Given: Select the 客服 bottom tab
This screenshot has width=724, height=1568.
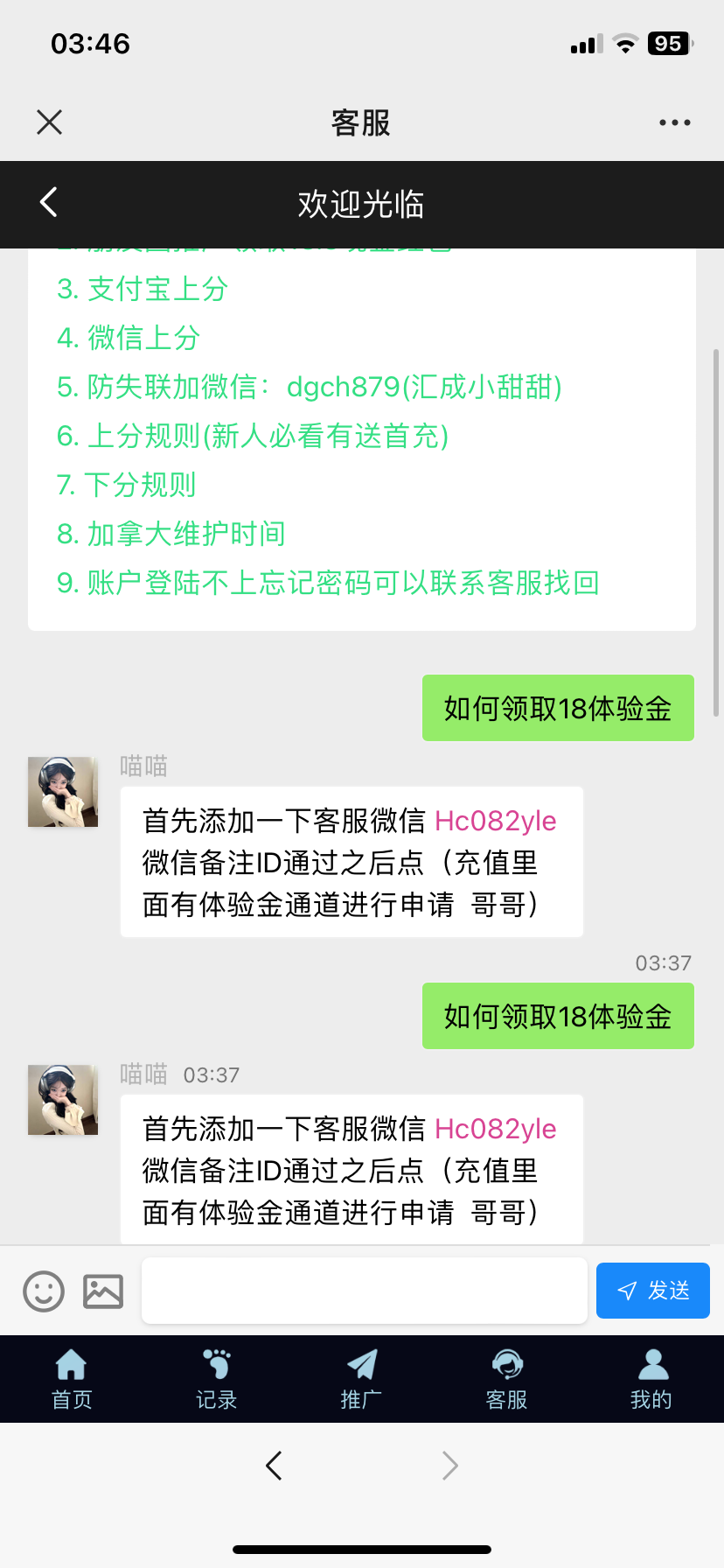Looking at the screenshot, I should [x=506, y=1379].
